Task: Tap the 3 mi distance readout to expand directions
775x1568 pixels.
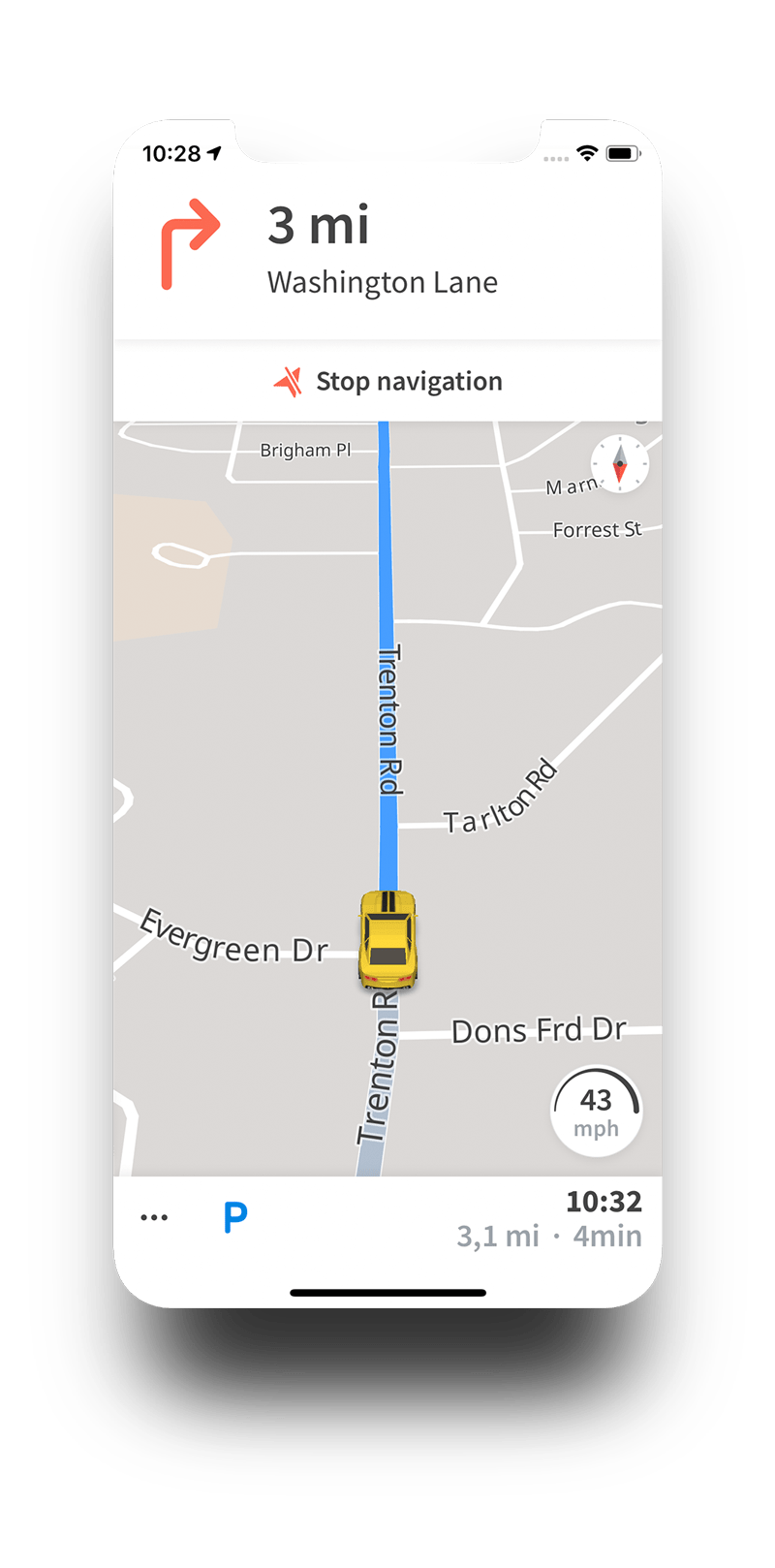Action: 319,225
